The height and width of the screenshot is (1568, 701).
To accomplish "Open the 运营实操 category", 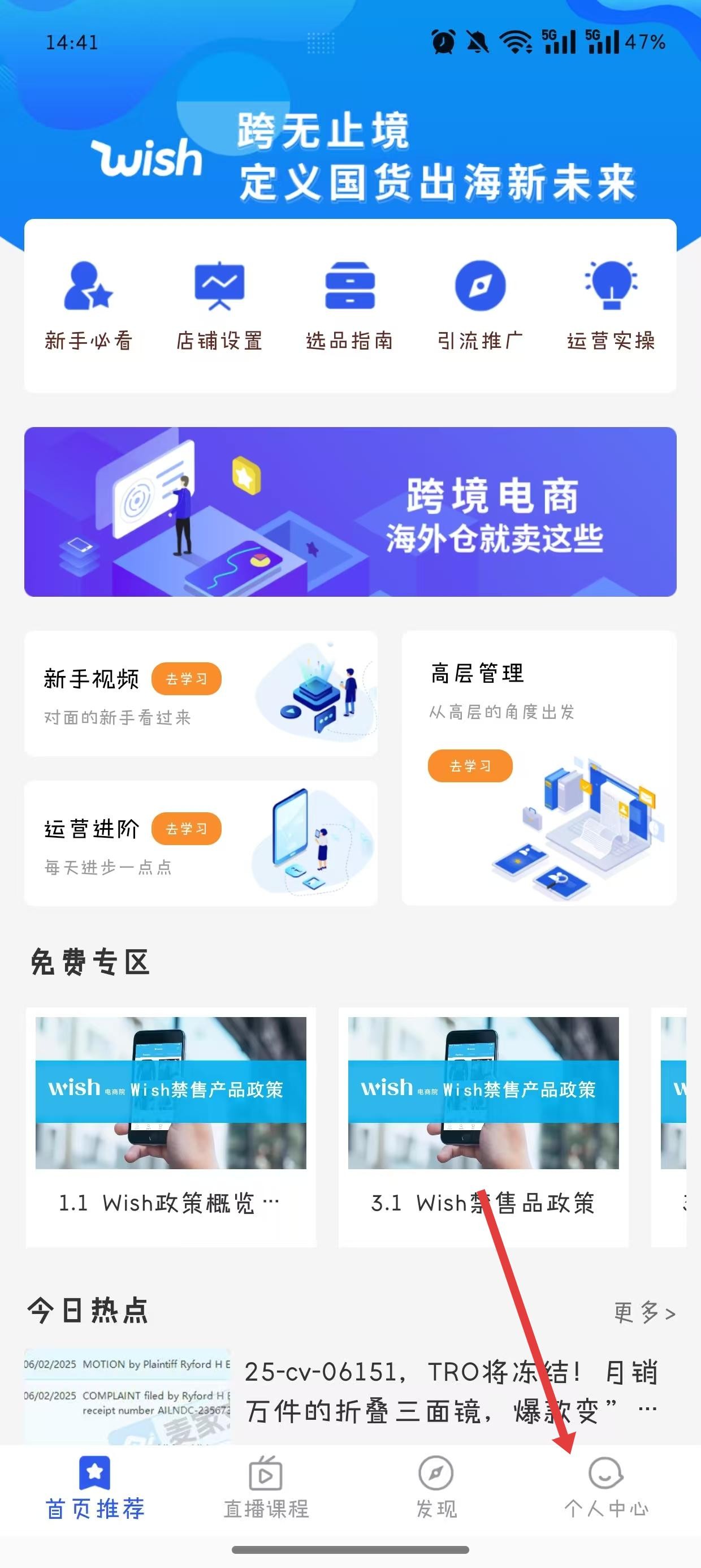I will point(611,305).
